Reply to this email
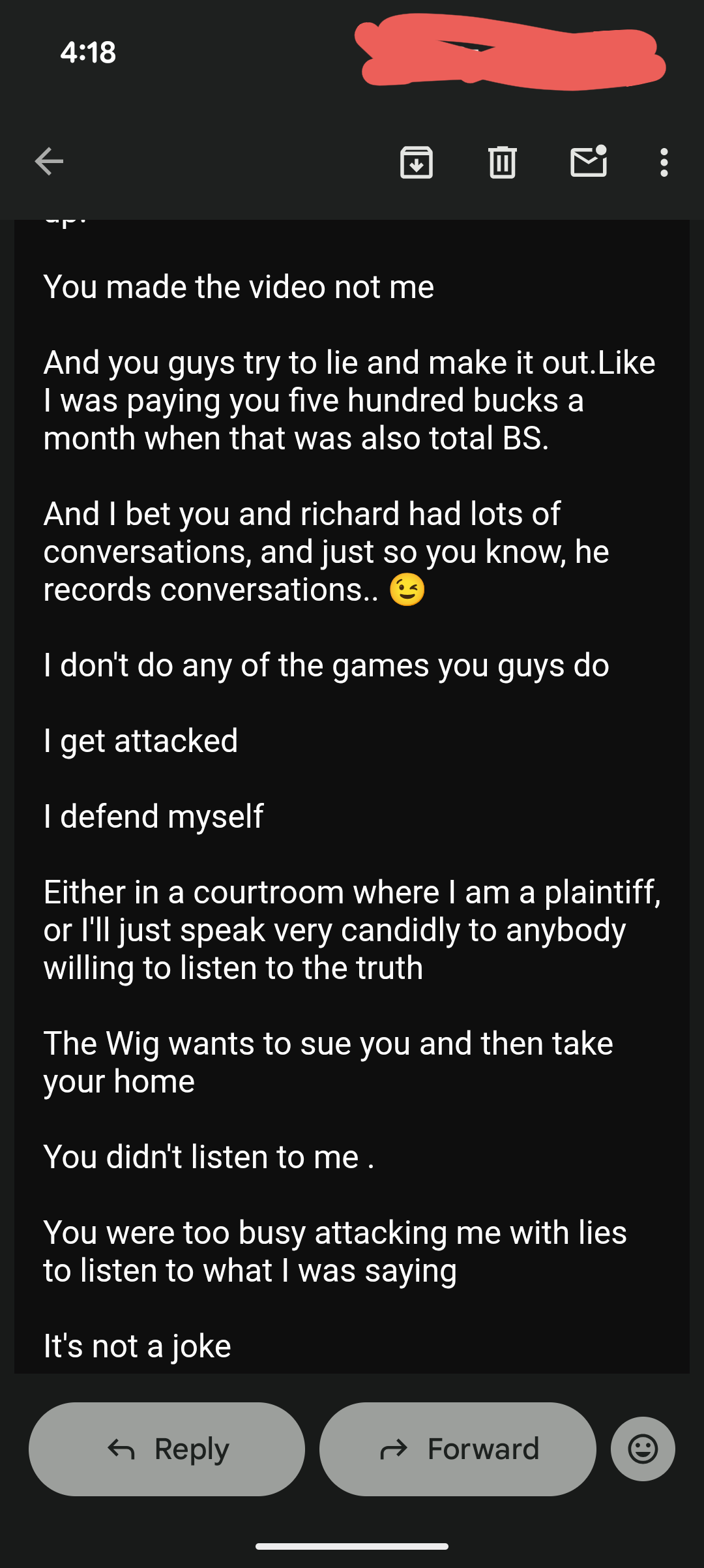704x1568 pixels. tap(167, 1449)
